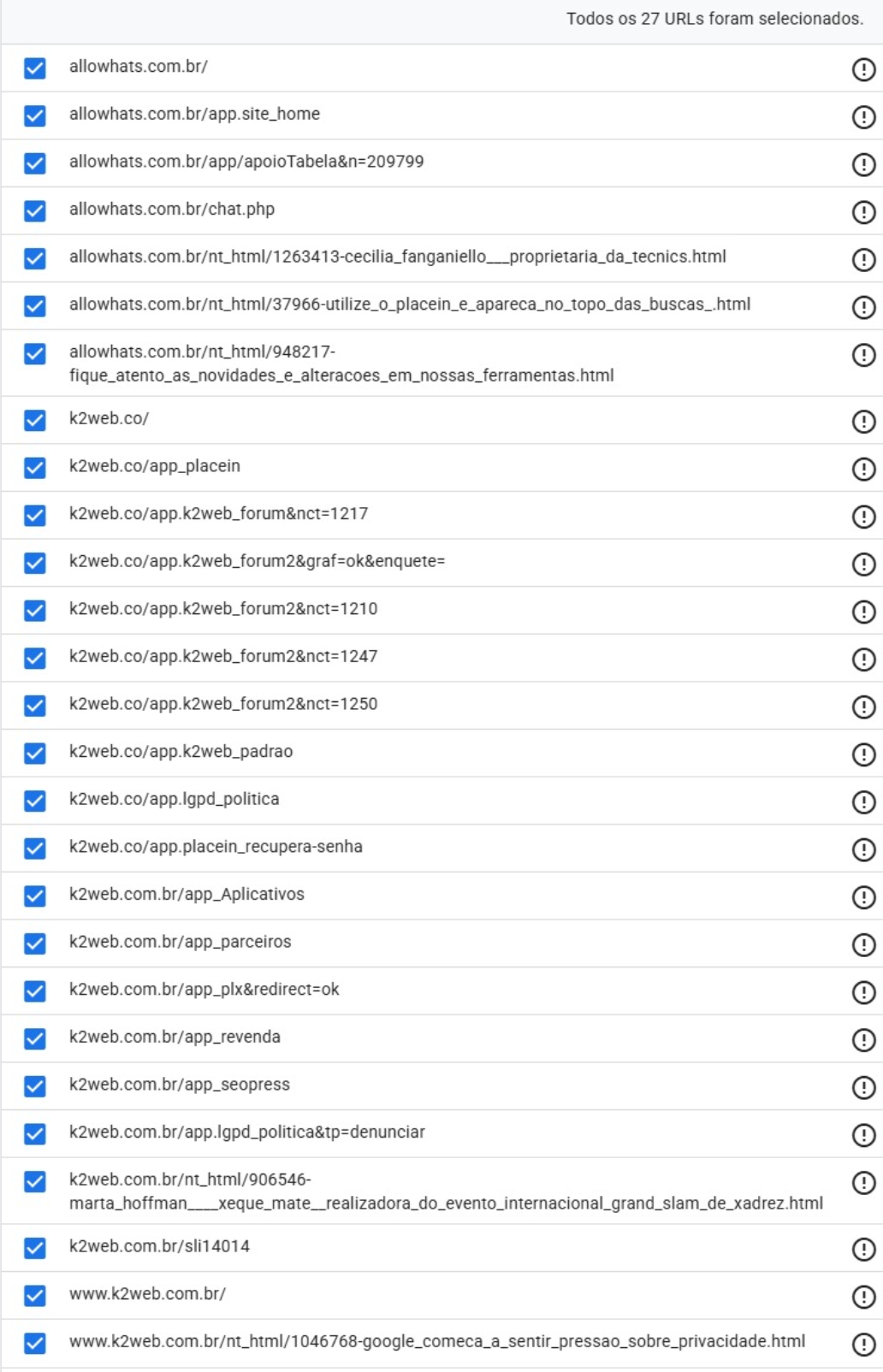Image resolution: width=883 pixels, height=1372 pixels.
Task: Uncheck the allowhats.com.br/ checkbox
Action: [x=35, y=68]
